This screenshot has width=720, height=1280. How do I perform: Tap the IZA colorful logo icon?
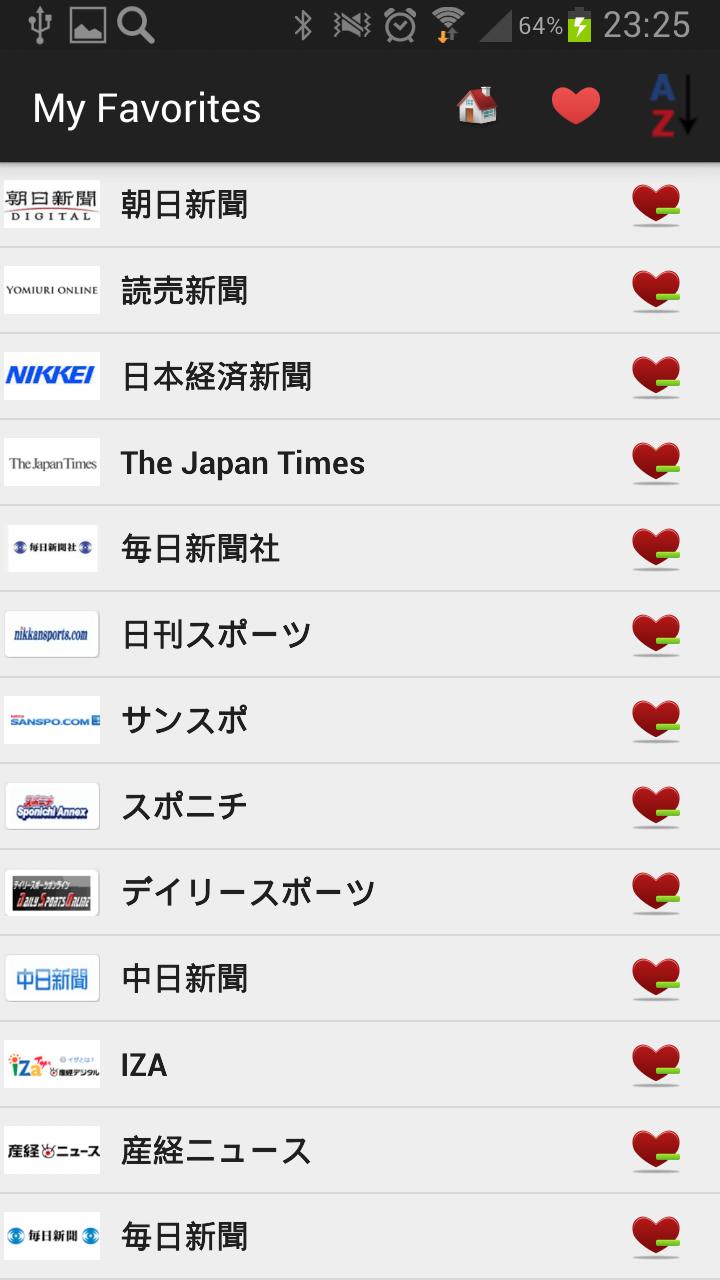(x=52, y=1064)
